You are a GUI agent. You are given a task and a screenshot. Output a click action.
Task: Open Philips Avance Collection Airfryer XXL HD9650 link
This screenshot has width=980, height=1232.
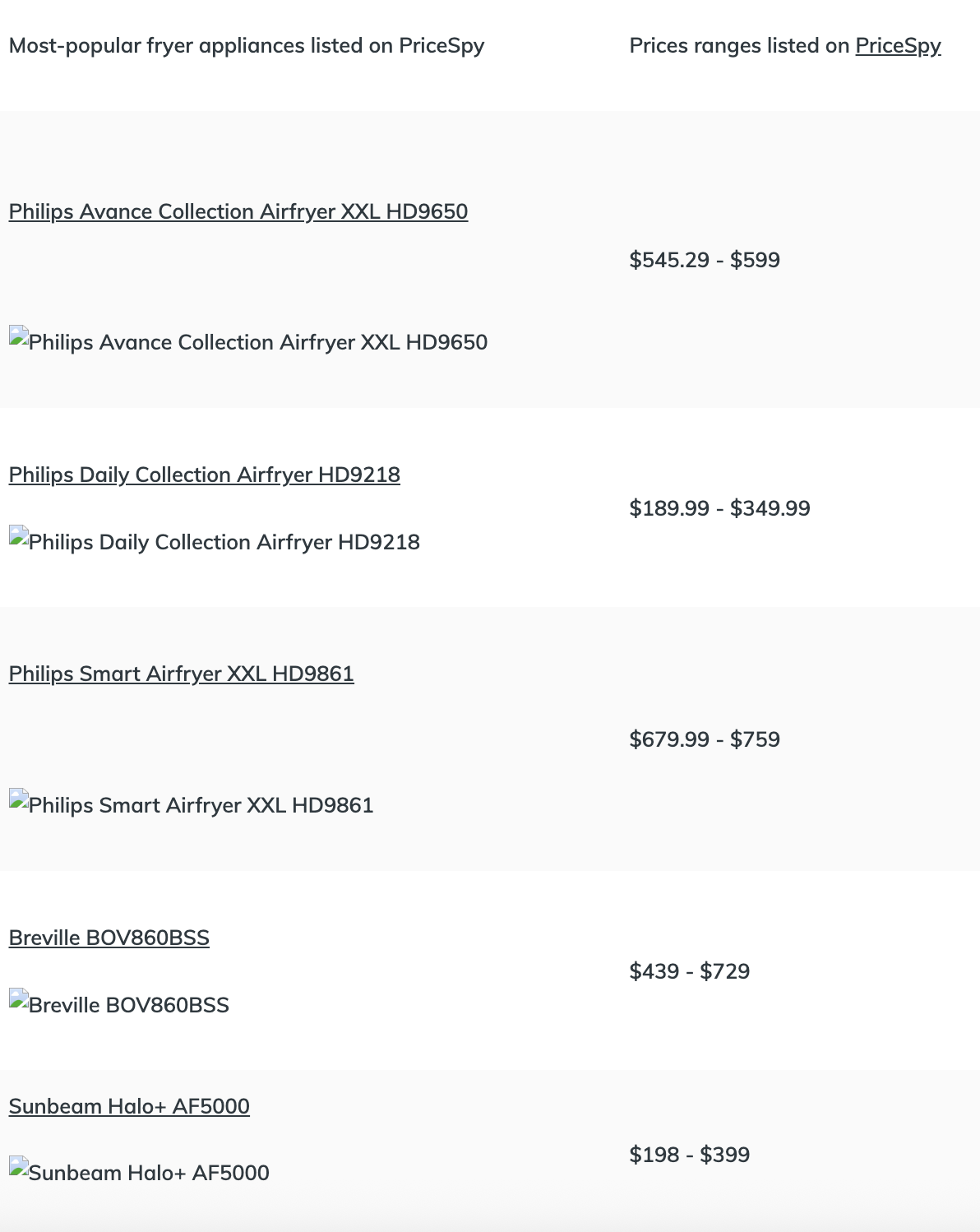pyautogui.click(x=238, y=211)
